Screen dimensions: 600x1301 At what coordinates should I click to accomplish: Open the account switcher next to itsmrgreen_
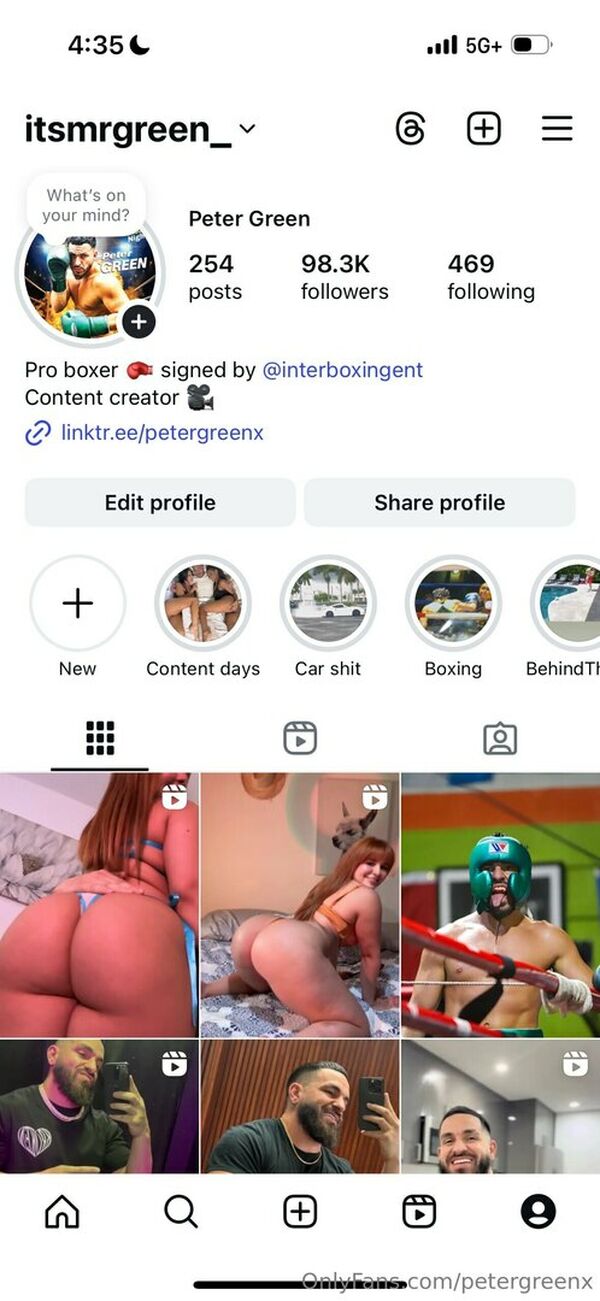pyautogui.click(x=248, y=129)
